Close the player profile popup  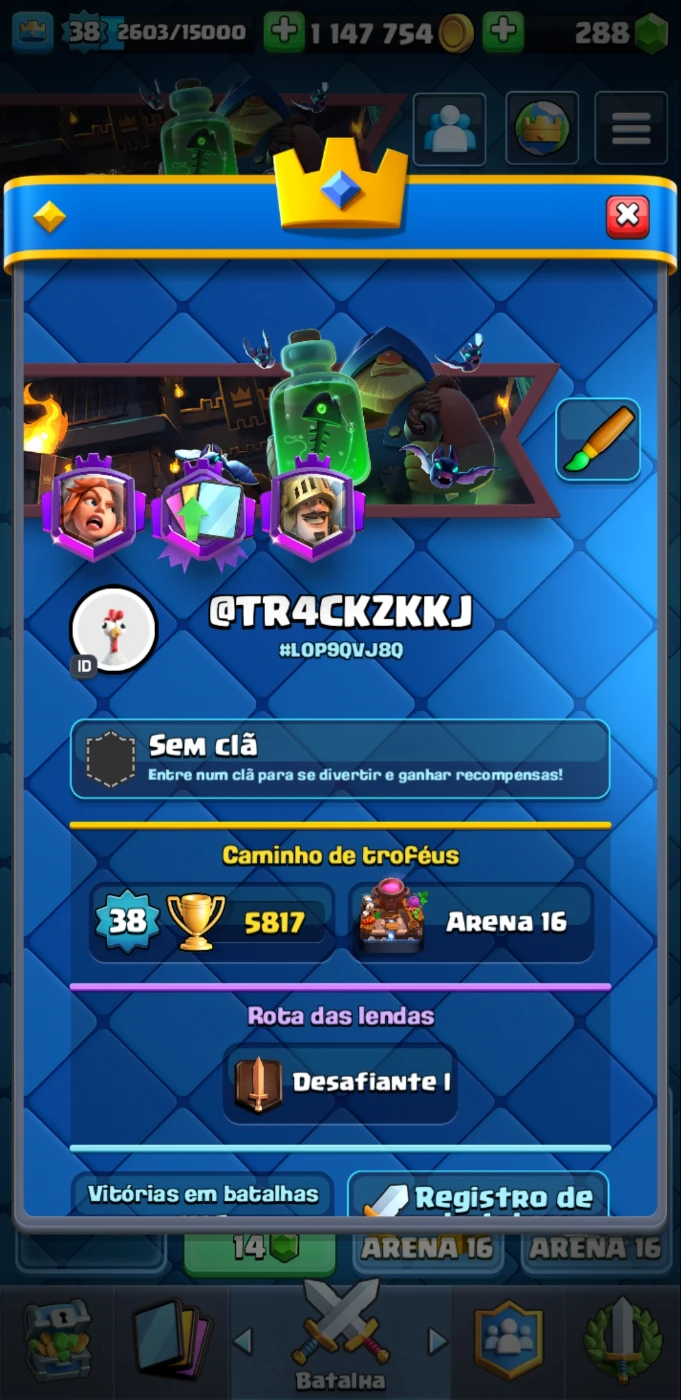pos(627,216)
